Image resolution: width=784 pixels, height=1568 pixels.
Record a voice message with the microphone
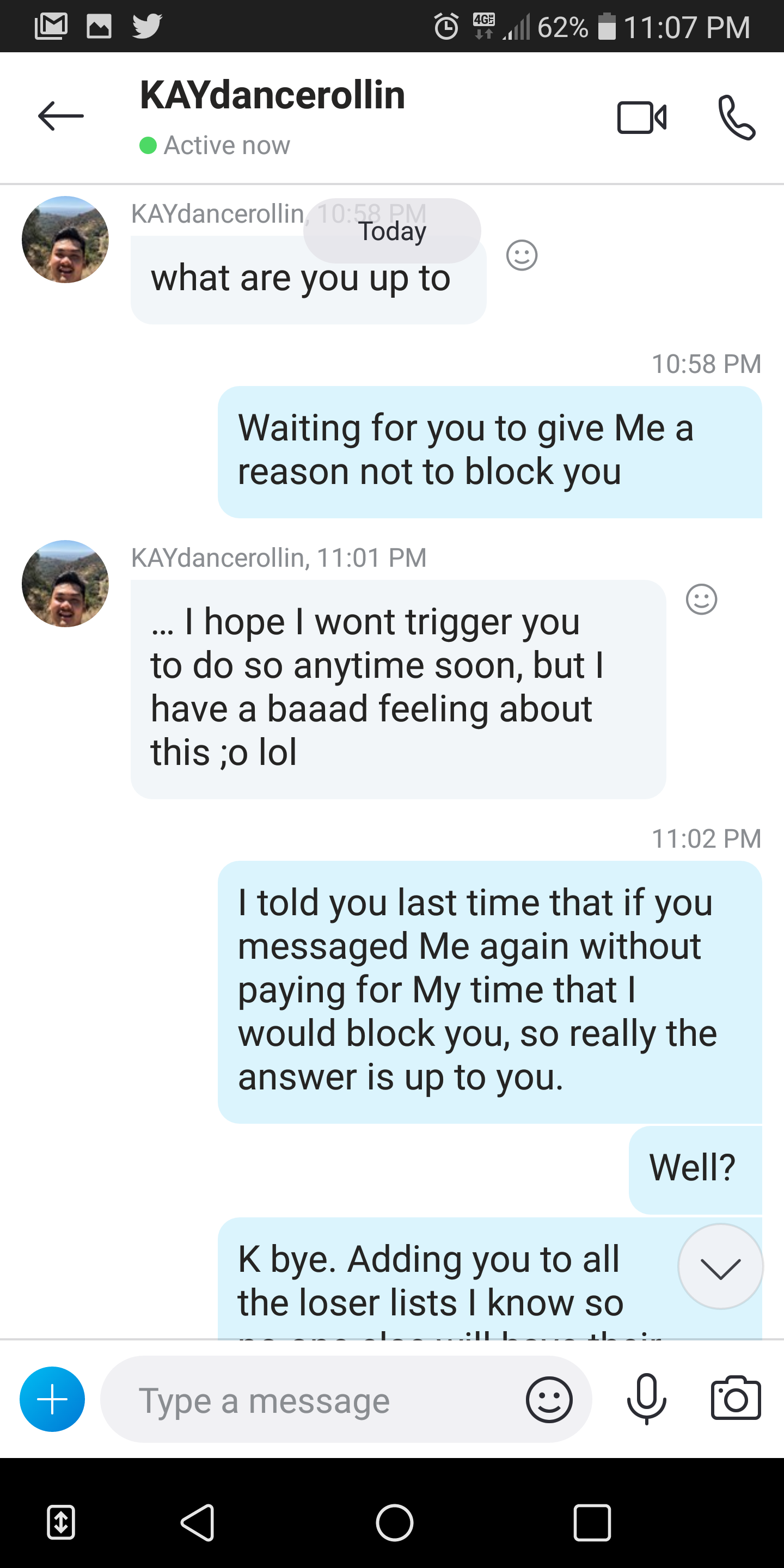pyautogui.click(x=646, y=1399)
